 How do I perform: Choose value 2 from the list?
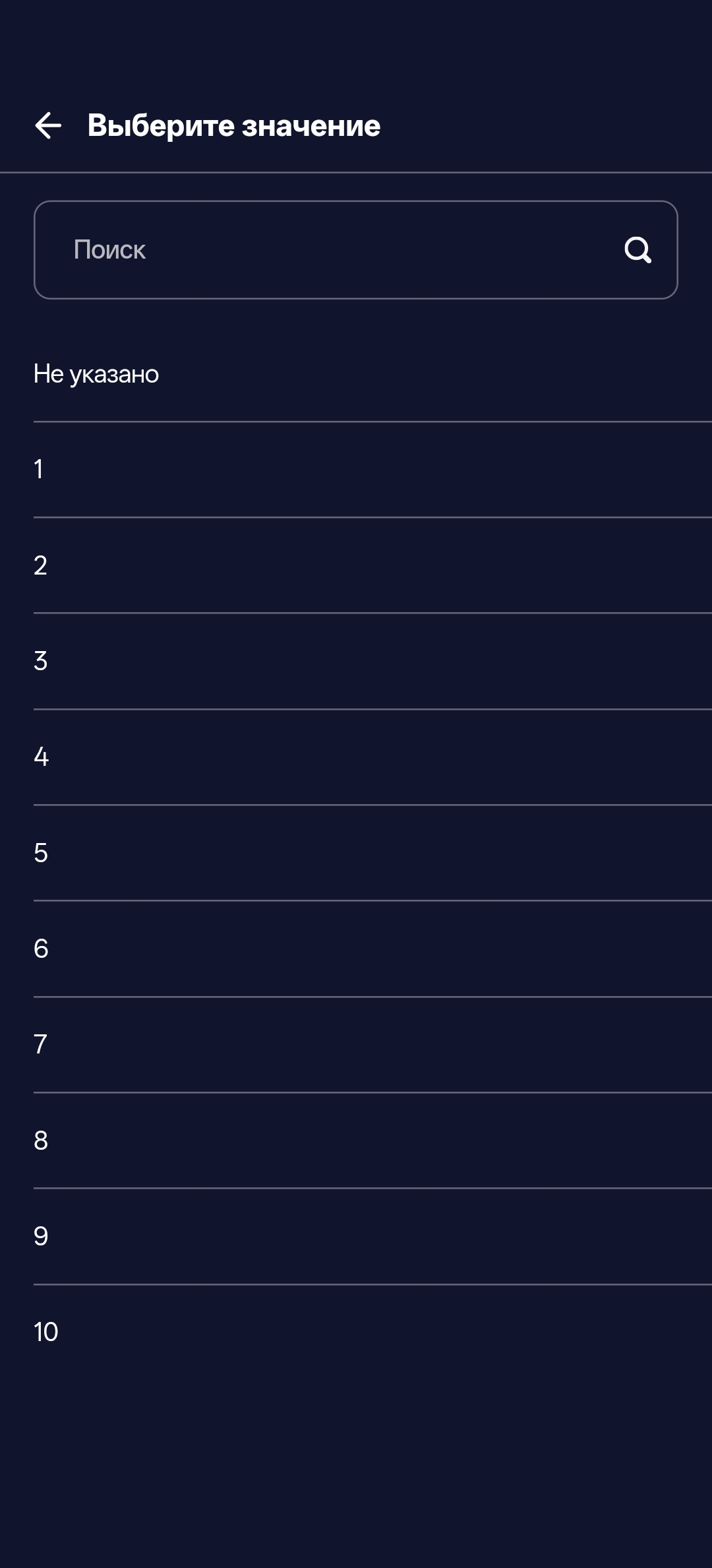pyautogui.click(x=372, y=565)
